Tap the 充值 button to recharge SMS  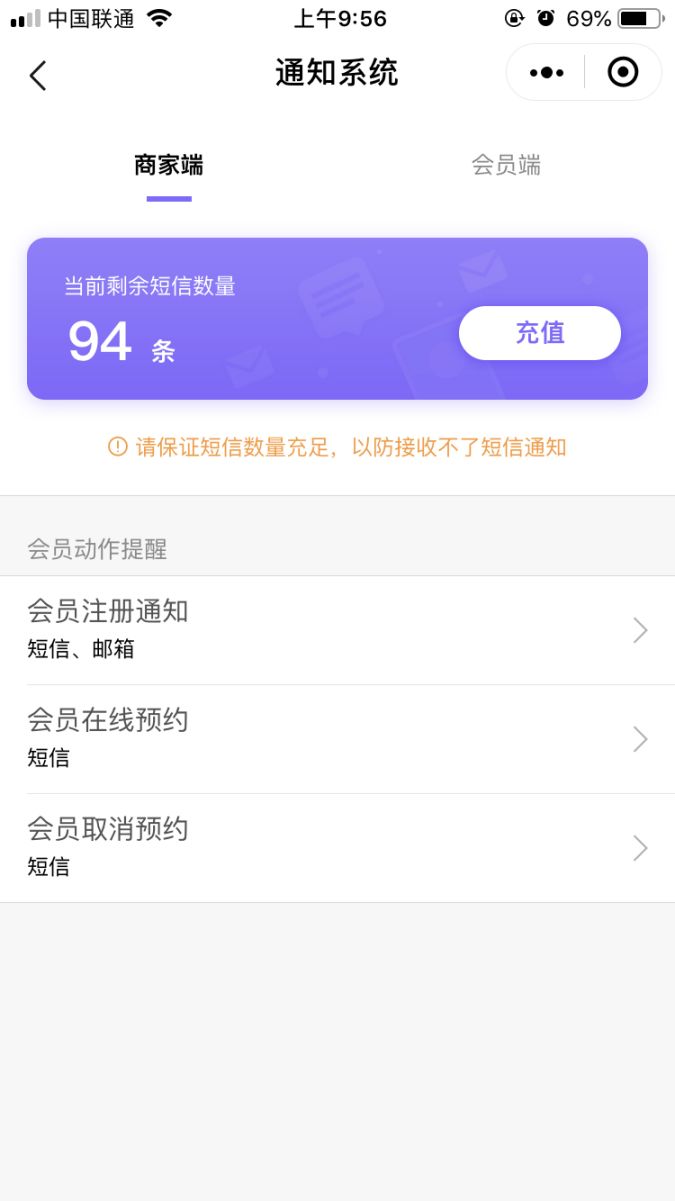[540, 333]
